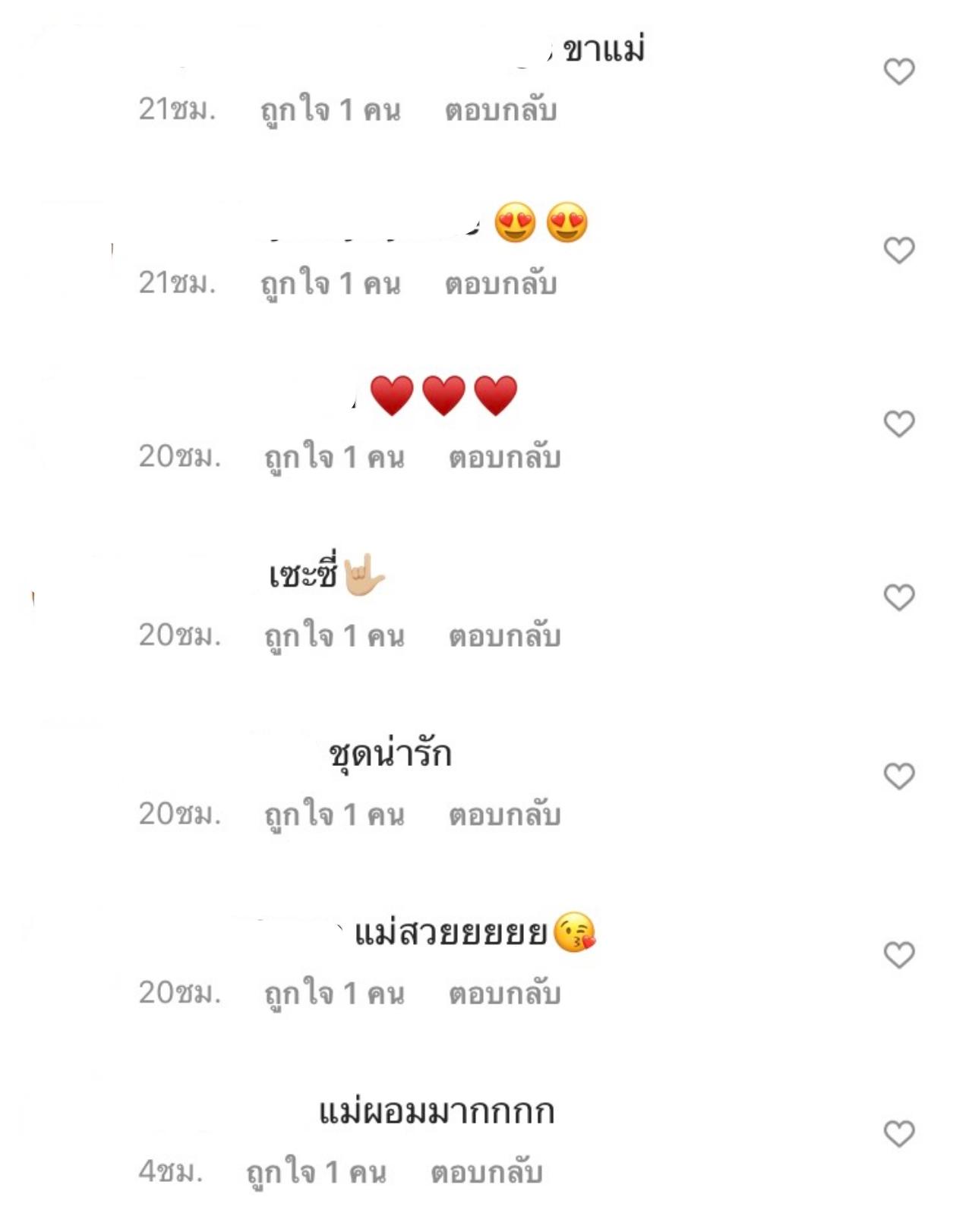Reply (ตอบกลับ) to the "ขาแม่" comment
Screen dimensions: 972x1232
coord(500,111)
